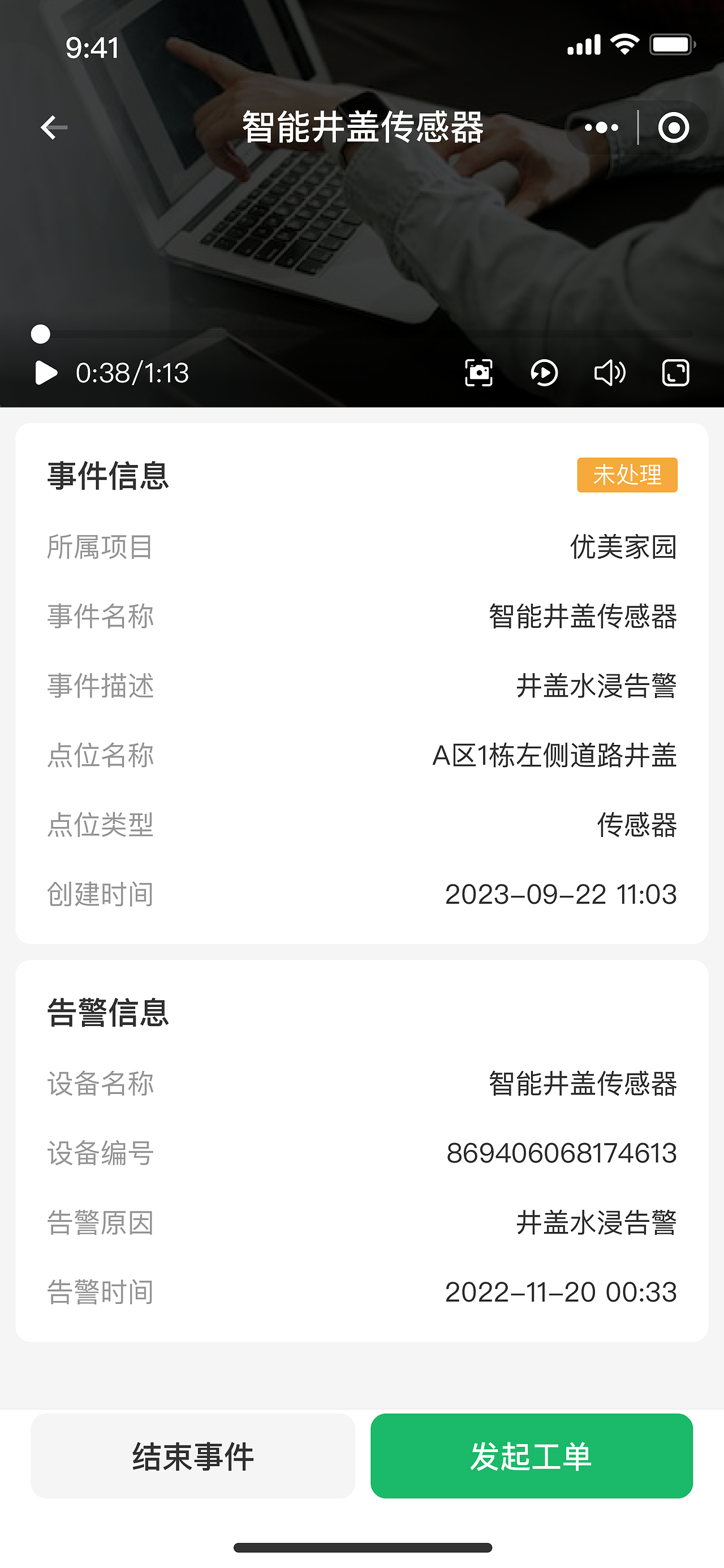Play the video

tap(48, 373)
